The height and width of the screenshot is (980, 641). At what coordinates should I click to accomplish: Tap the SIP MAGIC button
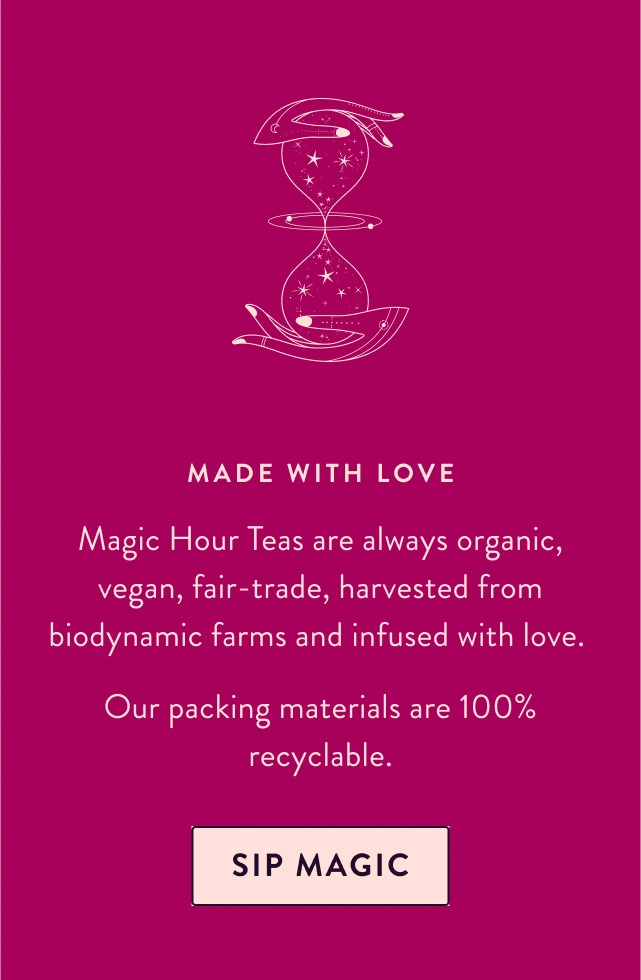tap(320, 865)
